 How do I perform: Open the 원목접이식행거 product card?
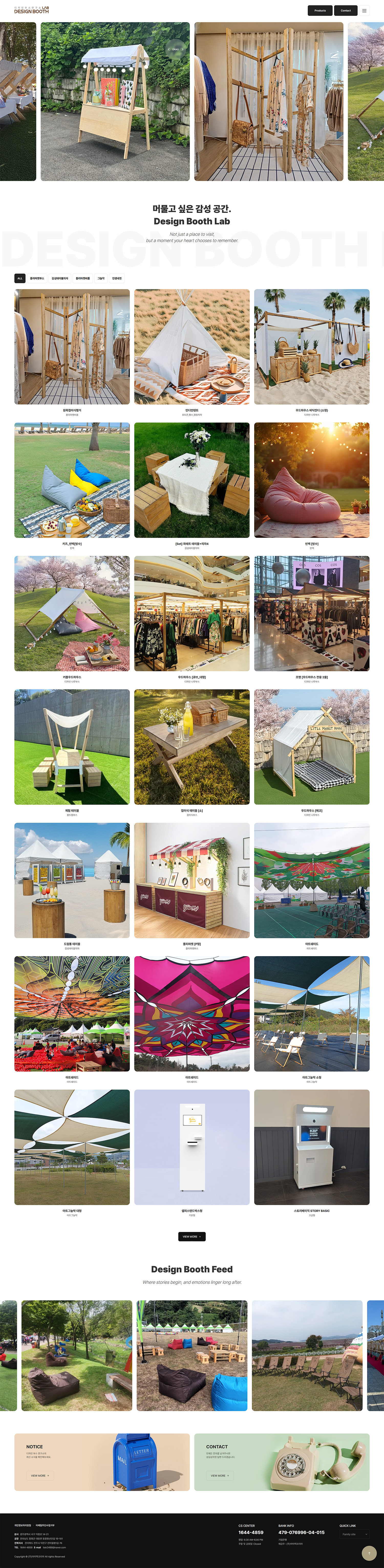[x=72, y=347]
